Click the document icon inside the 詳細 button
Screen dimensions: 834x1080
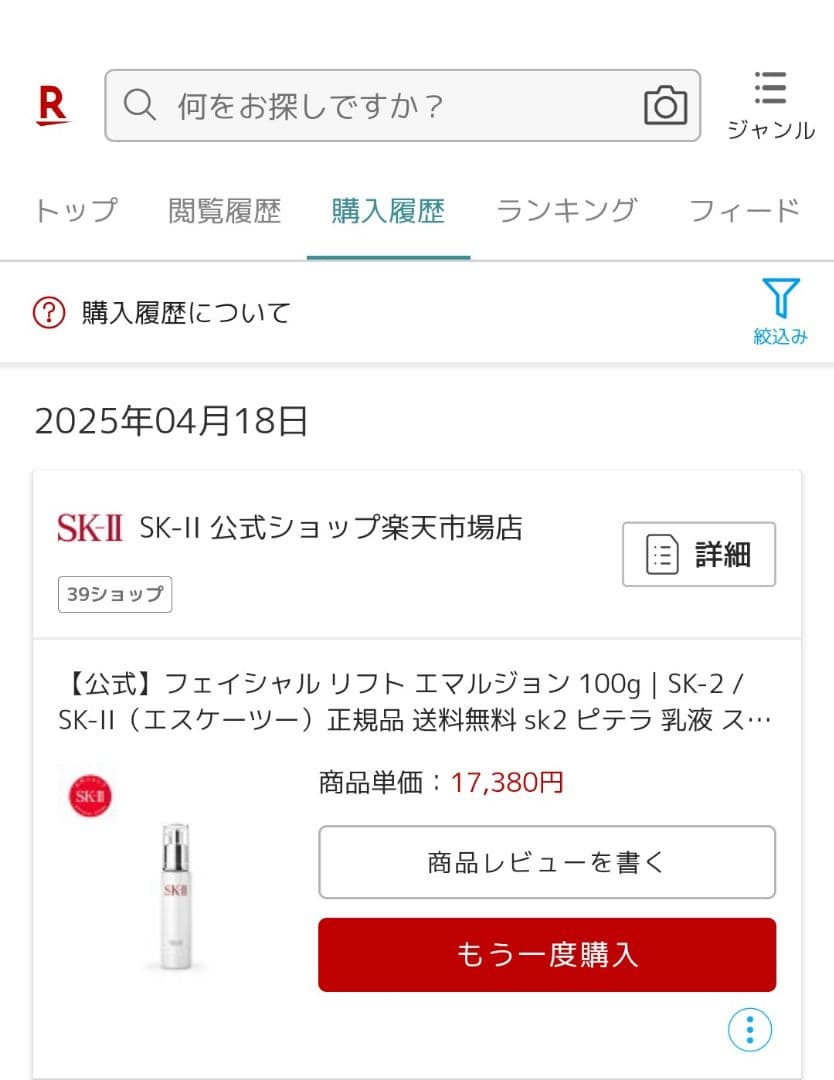coord(662,554)
